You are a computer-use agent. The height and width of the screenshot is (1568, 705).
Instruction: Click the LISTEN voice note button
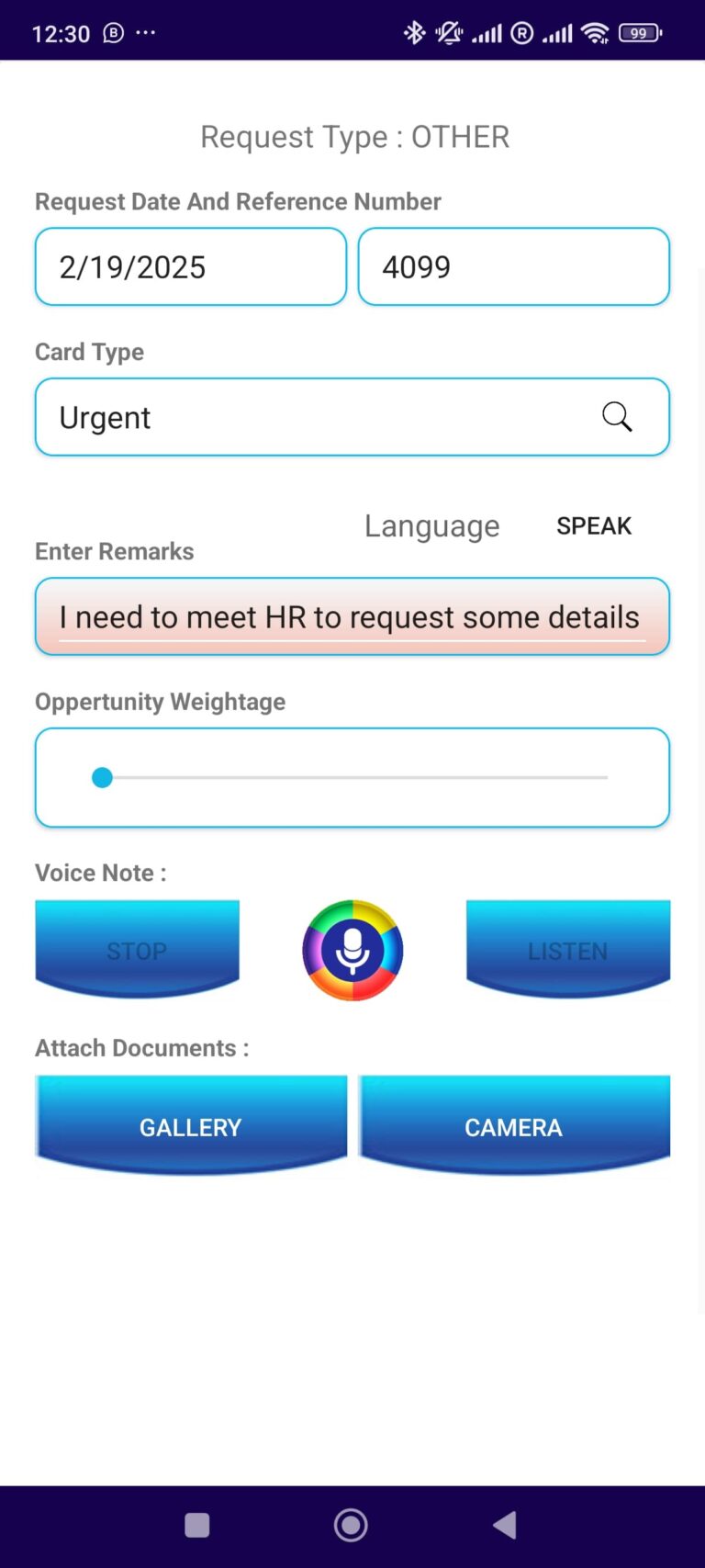(567, 950)
